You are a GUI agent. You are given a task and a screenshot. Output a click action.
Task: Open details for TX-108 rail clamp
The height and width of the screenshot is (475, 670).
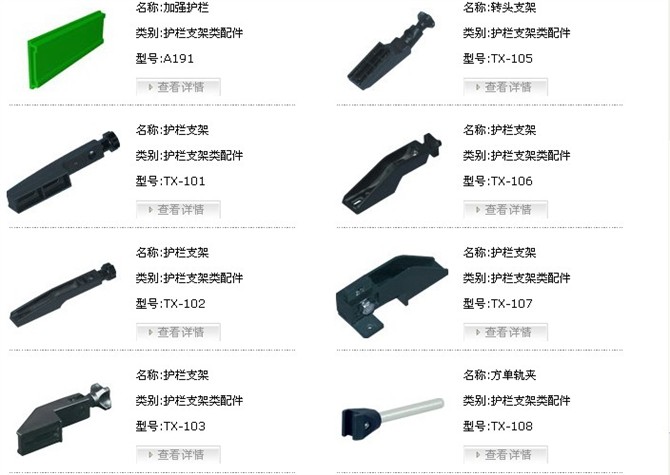click(x=505, y=455)
